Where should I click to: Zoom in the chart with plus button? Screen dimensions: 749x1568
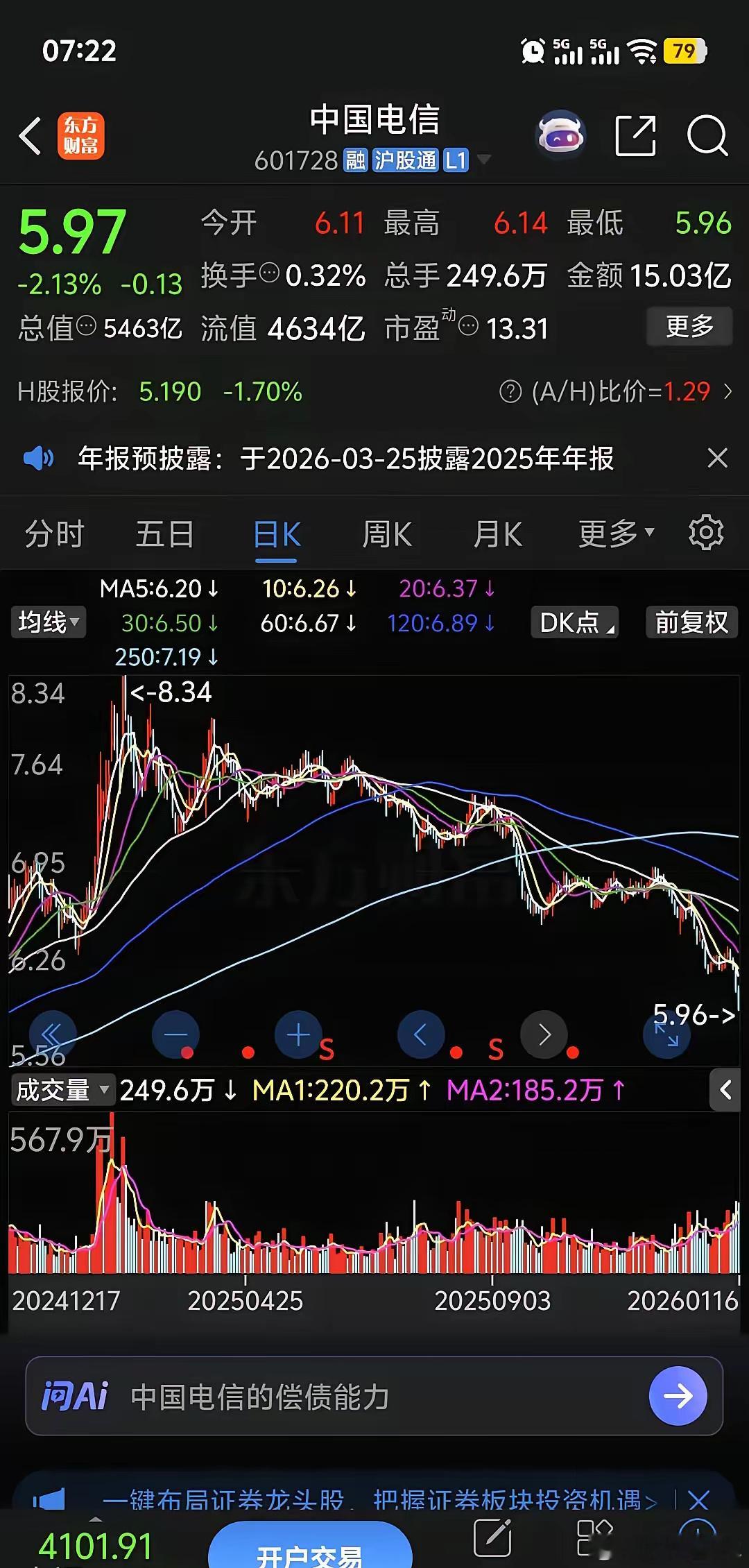point(298,1035)
